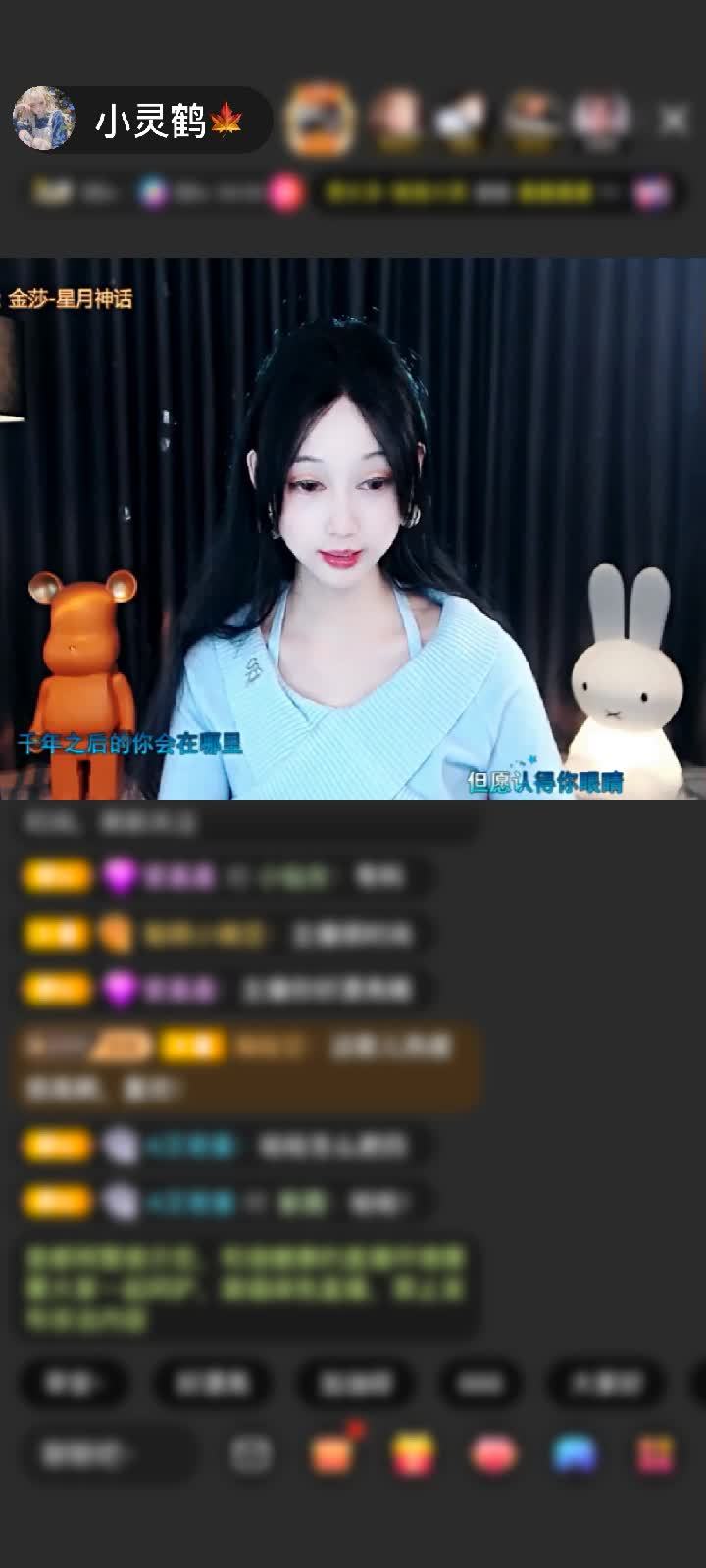
Task: Click the blue badge icon next to stream stats
Action: click(x=149, y=193)
